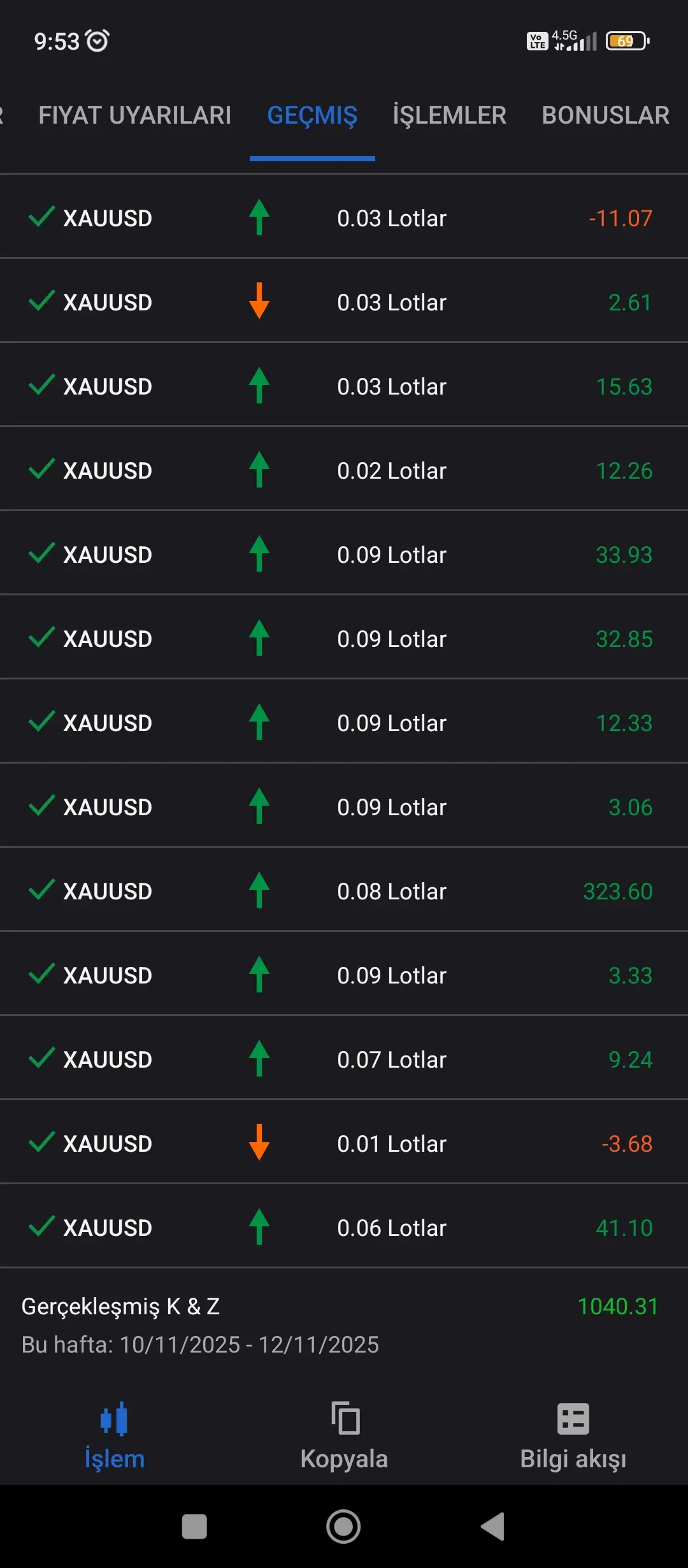
Task: Switch to the FIYAT UYARILARI tab
Action: click(x=134, y=115)
